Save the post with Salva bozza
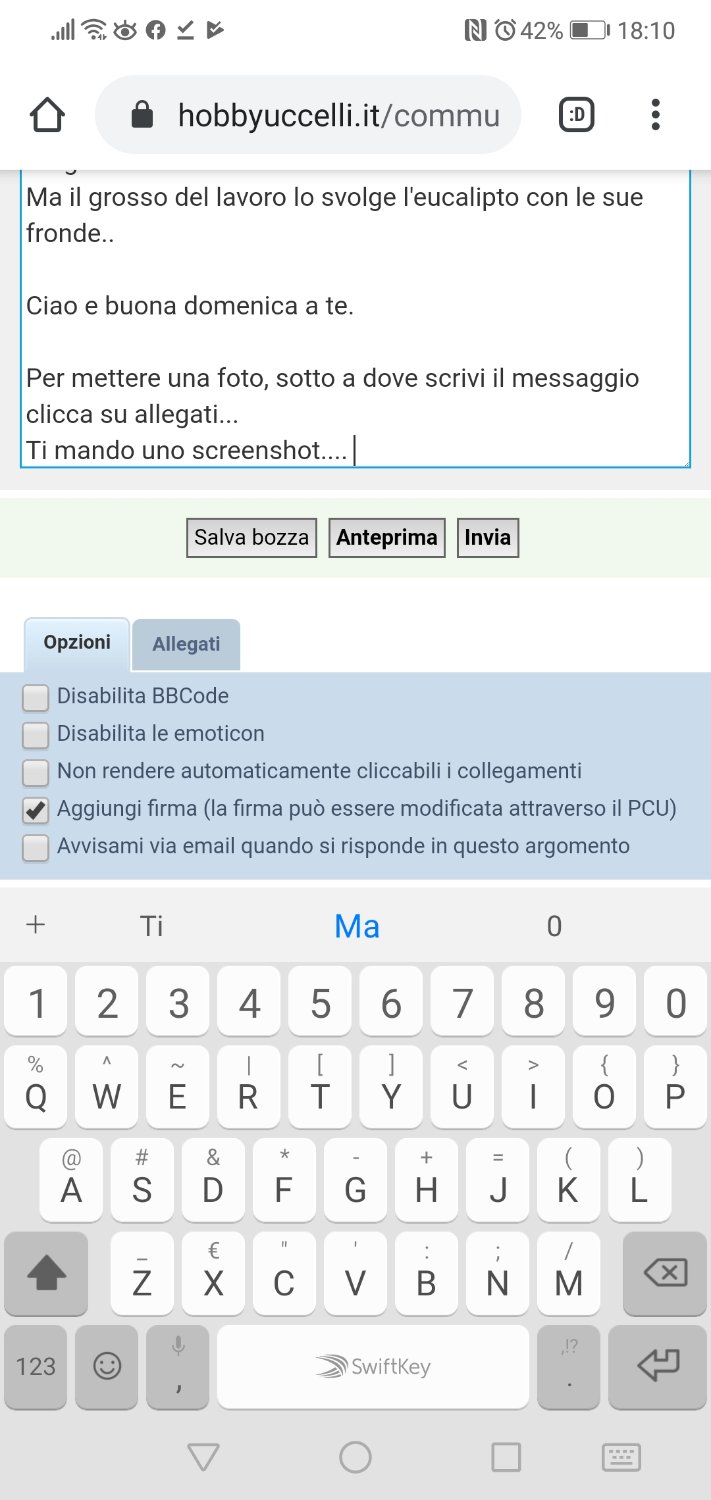711x1500 pixels. tap(251, 537)
